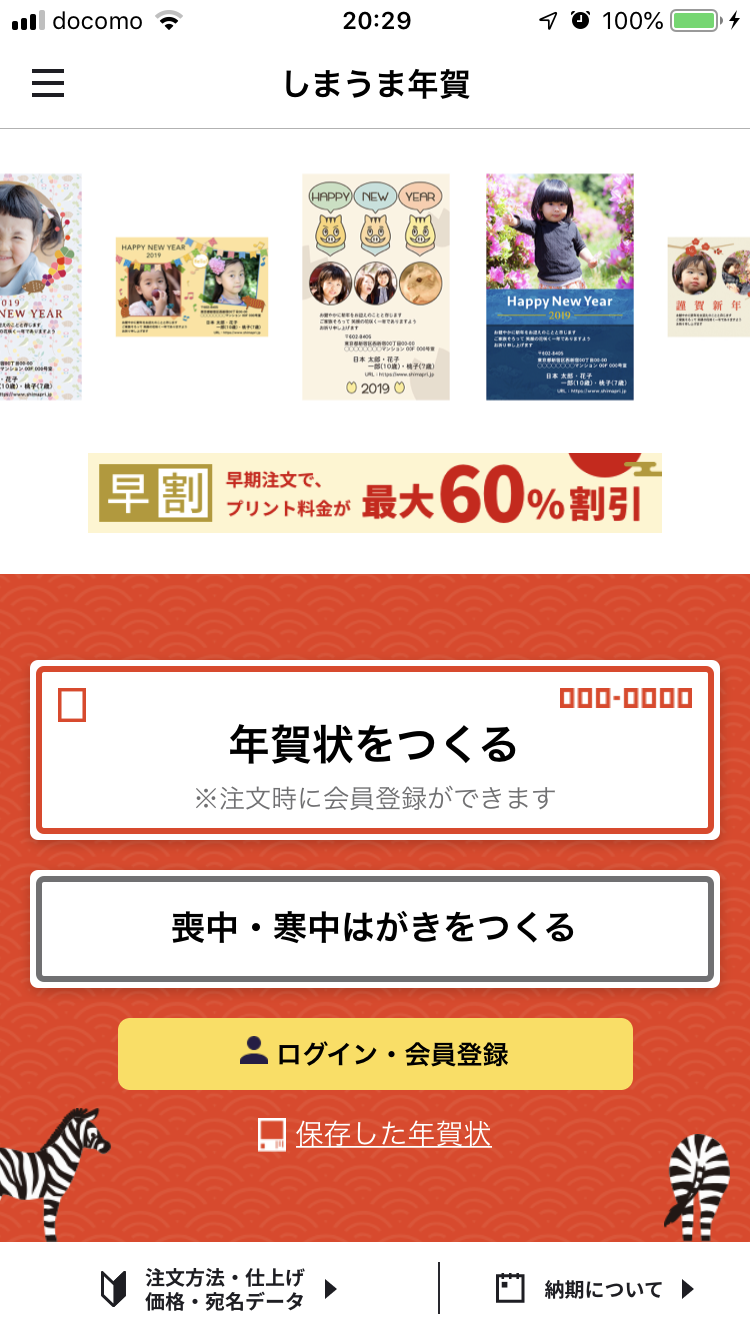Tap 喪中・寒中はがきをつくる button

[x=375, y=929]
